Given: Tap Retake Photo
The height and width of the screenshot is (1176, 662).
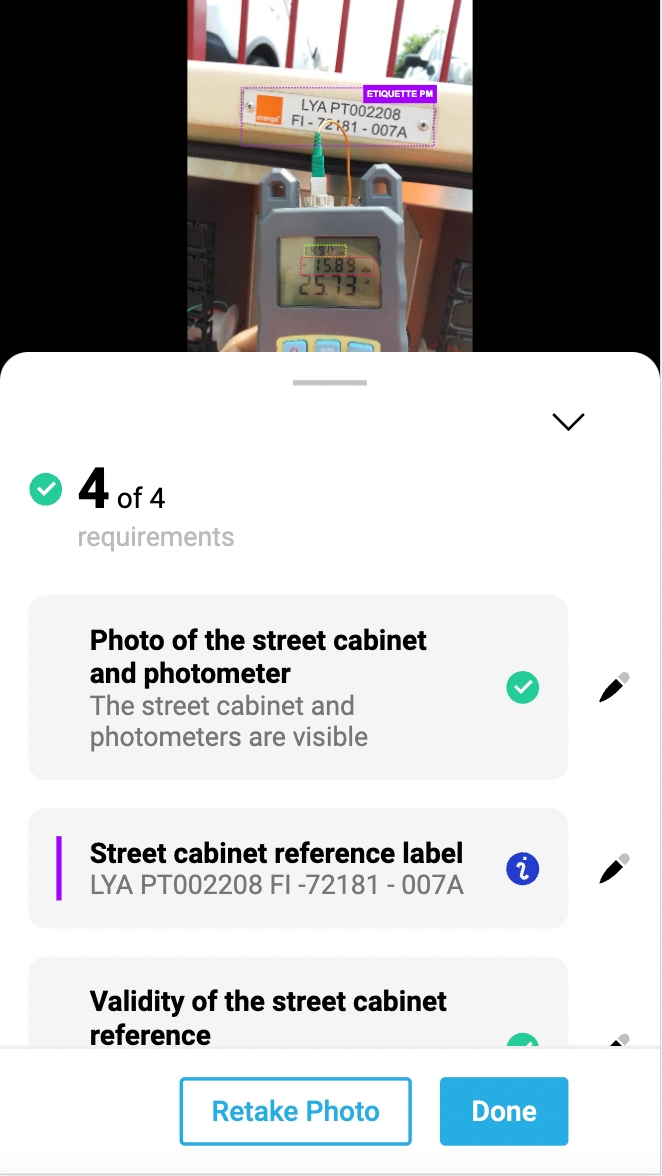Looking at the screenshot, I should [x=295, y=1111].
